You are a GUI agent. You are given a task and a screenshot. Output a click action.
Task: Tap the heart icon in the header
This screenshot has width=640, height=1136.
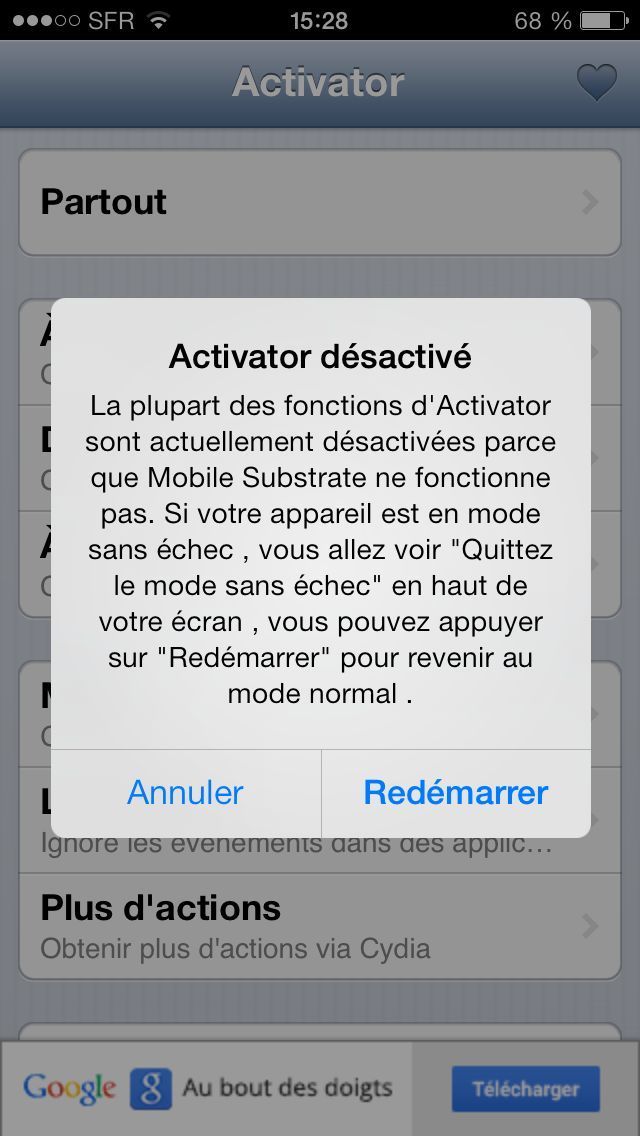597,82
